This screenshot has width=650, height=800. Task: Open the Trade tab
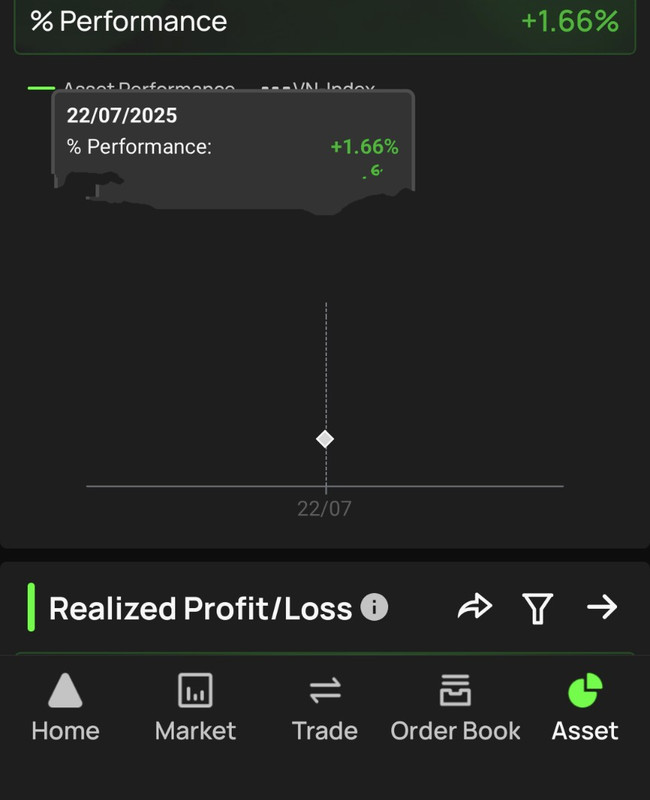click(325, 707)
